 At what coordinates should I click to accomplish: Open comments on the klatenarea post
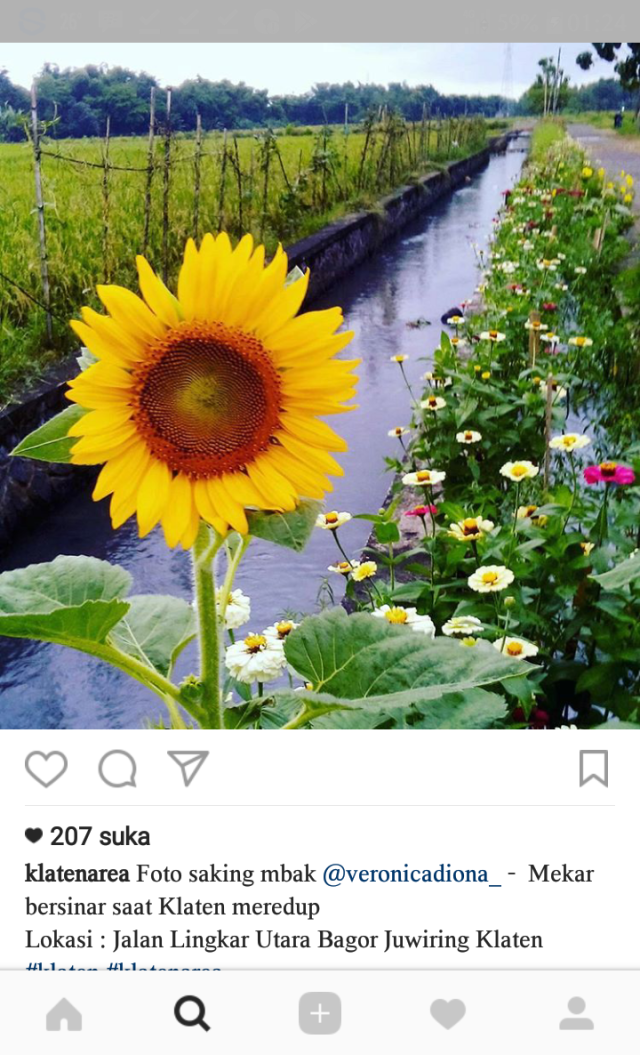click(x=117, y=769)
